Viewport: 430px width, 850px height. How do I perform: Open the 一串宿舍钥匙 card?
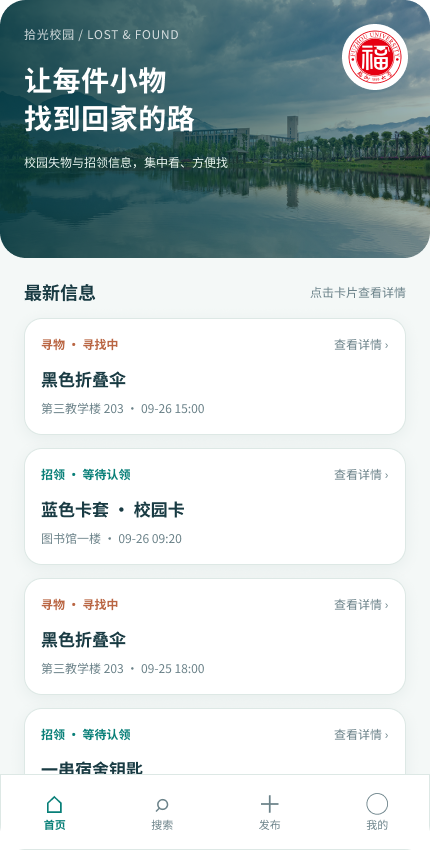(x=215, y=741)
